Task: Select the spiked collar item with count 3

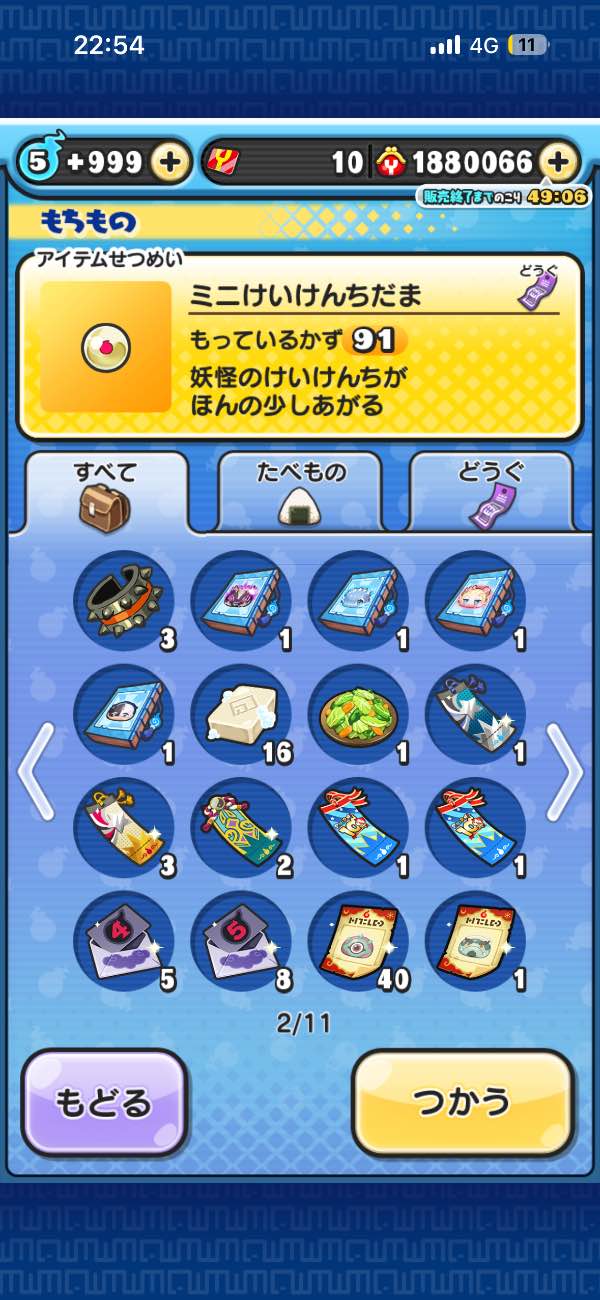Action: 123,600
